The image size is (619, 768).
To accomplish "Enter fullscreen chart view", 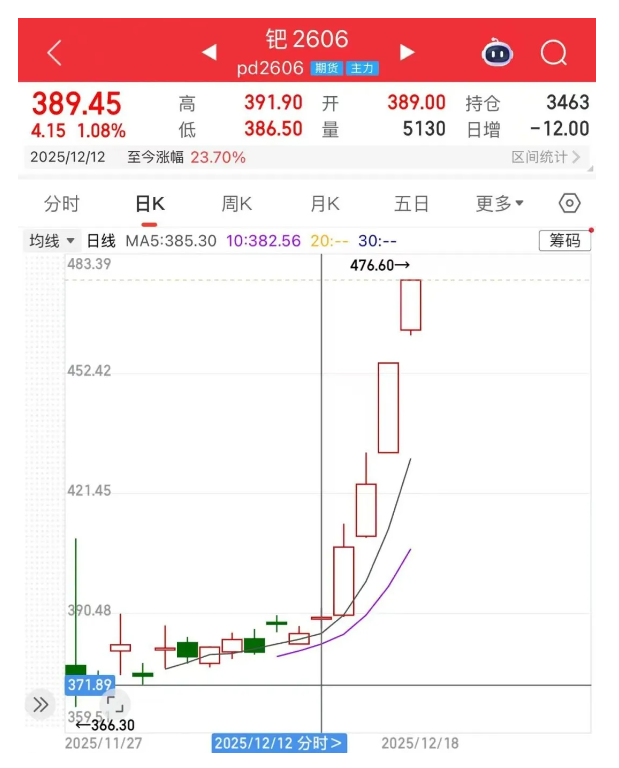I will (114, 703).
